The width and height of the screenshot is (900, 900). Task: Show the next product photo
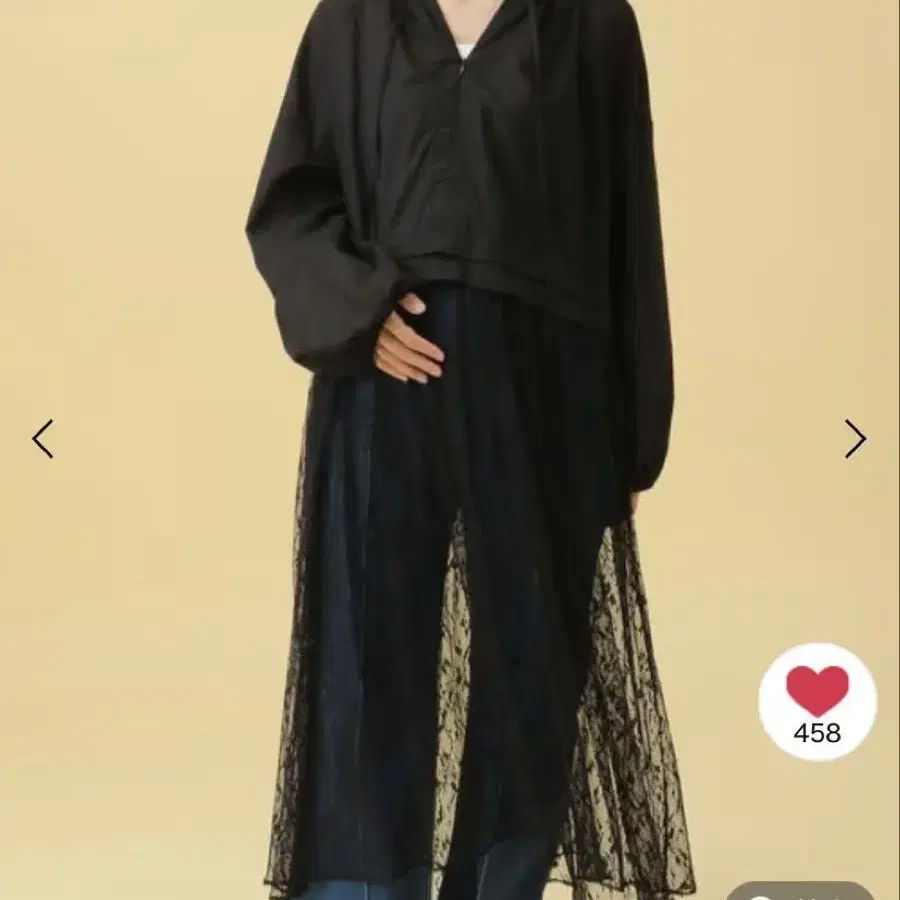click(x=856, y=439)
